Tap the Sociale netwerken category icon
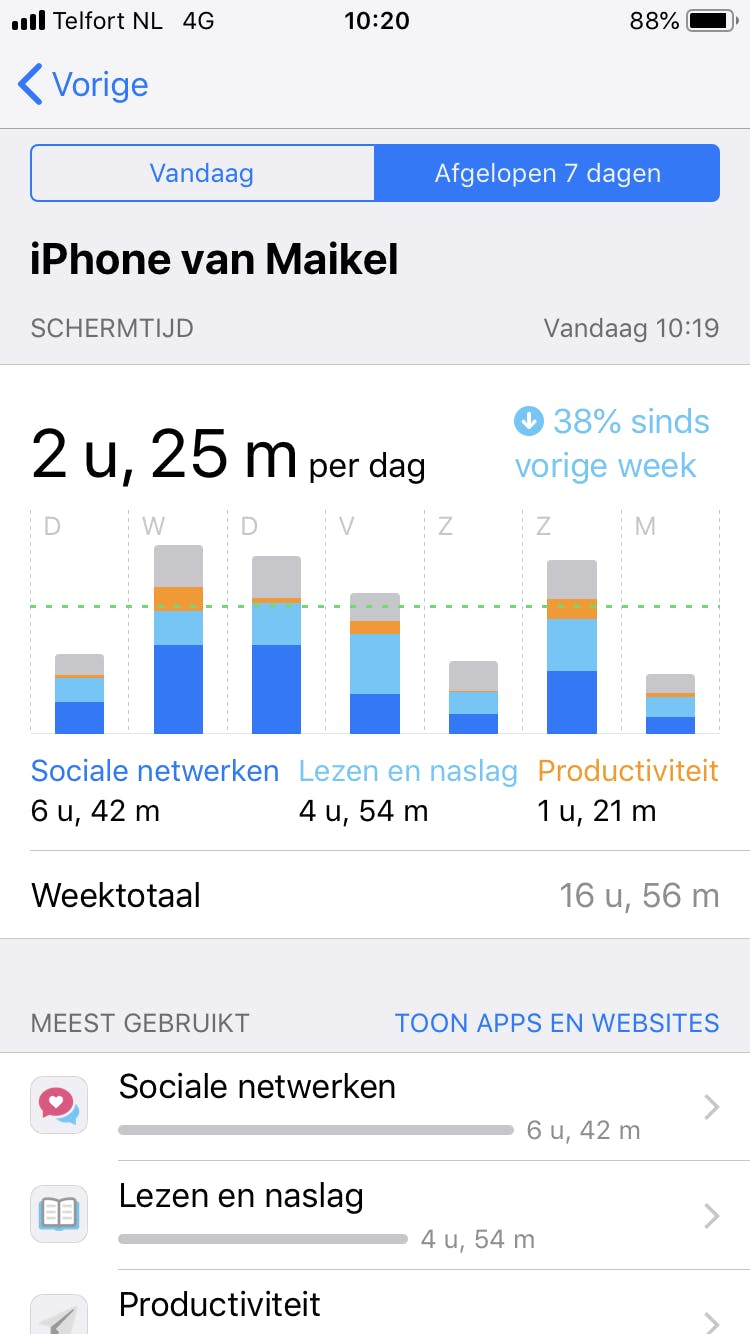 58,1104
